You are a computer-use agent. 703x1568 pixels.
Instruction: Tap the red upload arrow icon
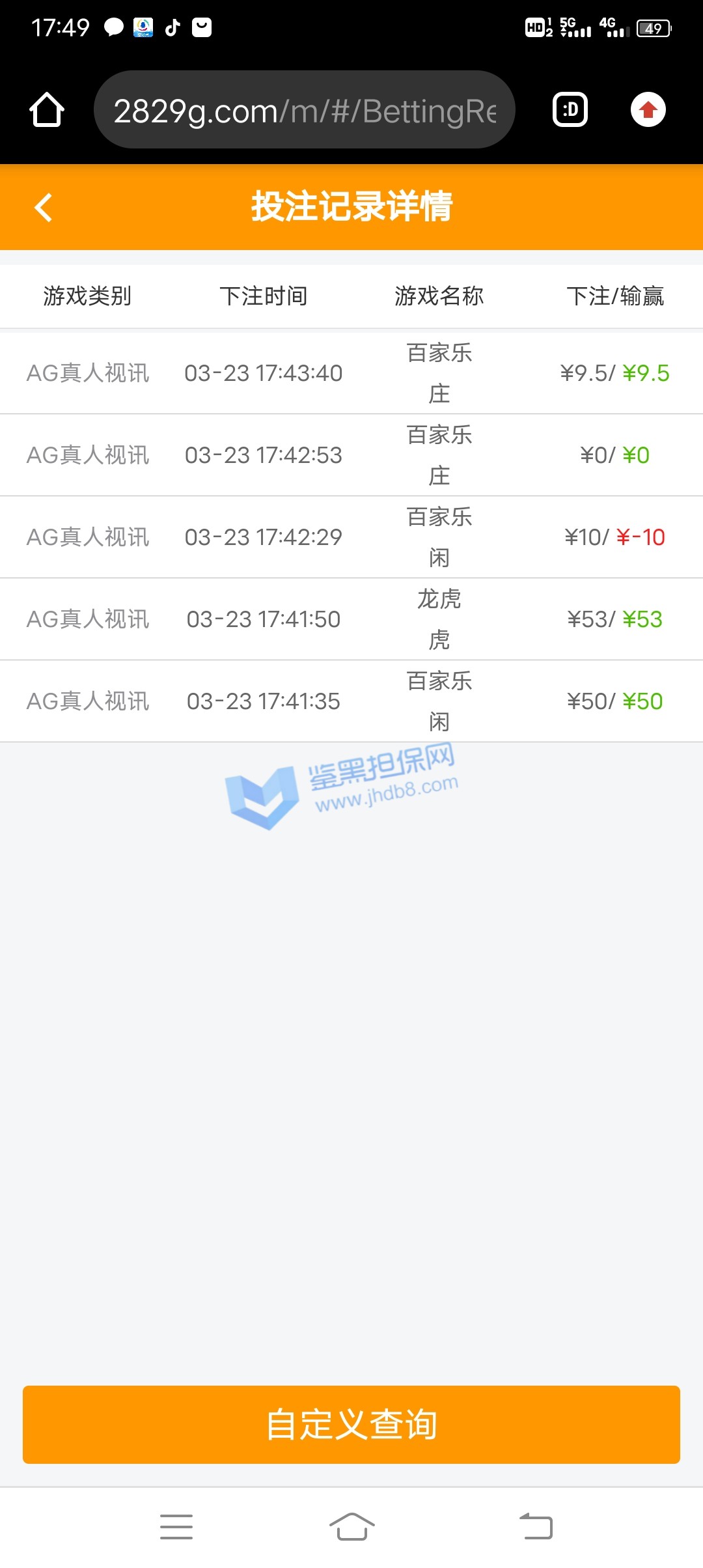click(x=648, y=109)
